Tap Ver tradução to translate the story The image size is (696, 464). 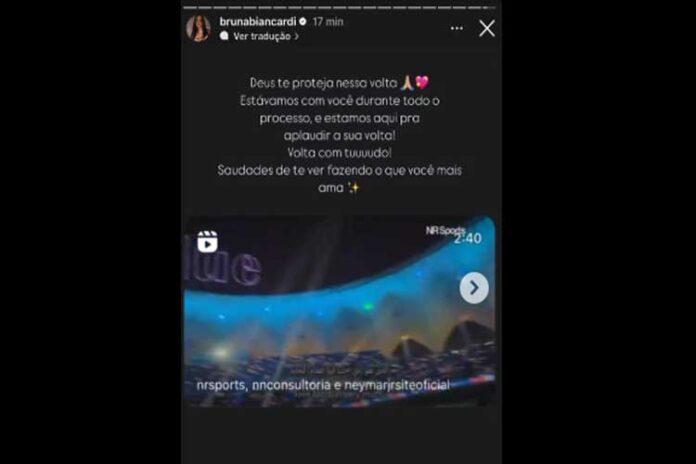[x=262, y=36]
